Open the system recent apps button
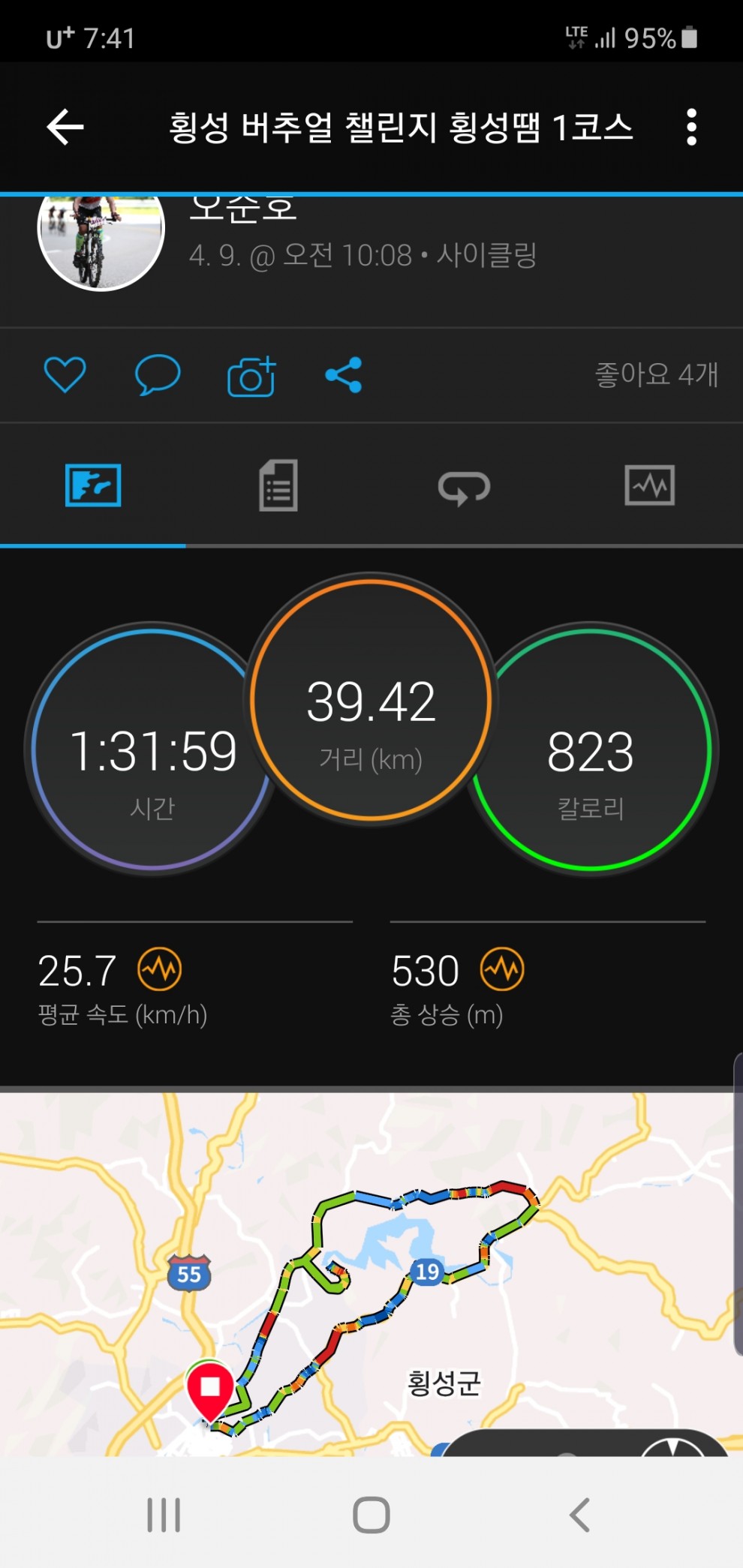 (x=164, y=1515)
